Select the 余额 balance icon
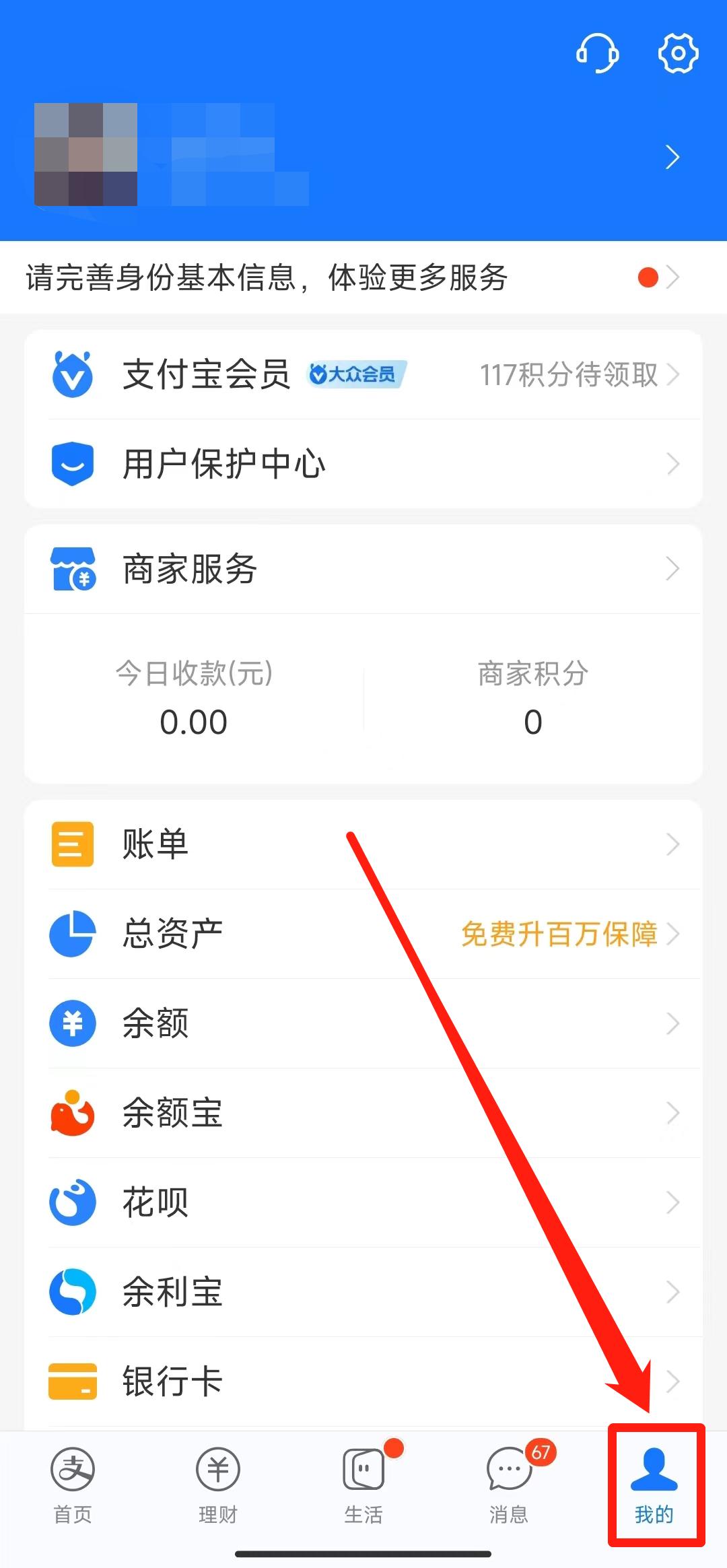727x1568 pixels. coord(72,1023)
